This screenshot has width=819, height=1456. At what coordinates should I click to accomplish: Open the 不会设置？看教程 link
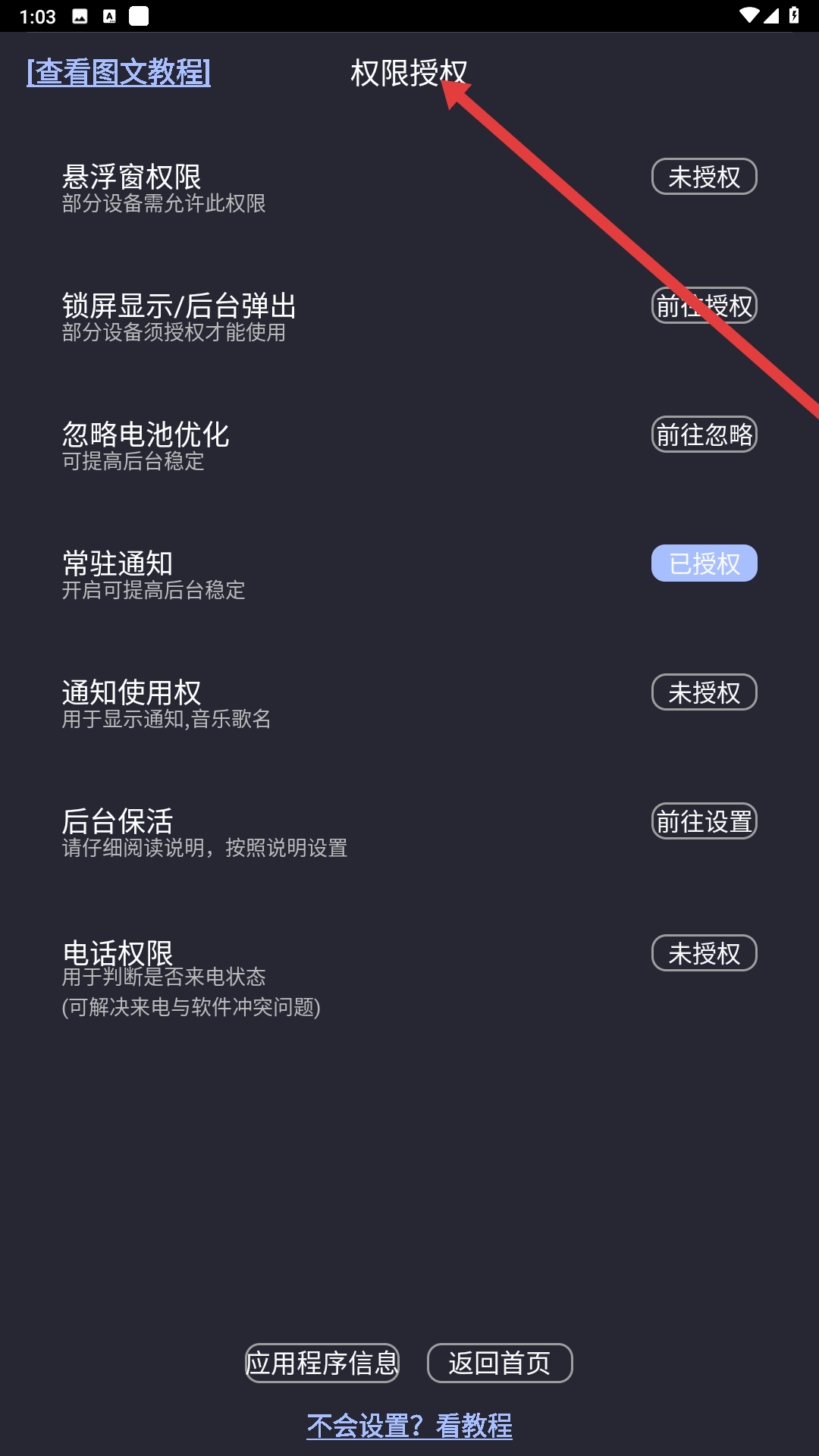pyautogui.click(x=409, y=1426)
